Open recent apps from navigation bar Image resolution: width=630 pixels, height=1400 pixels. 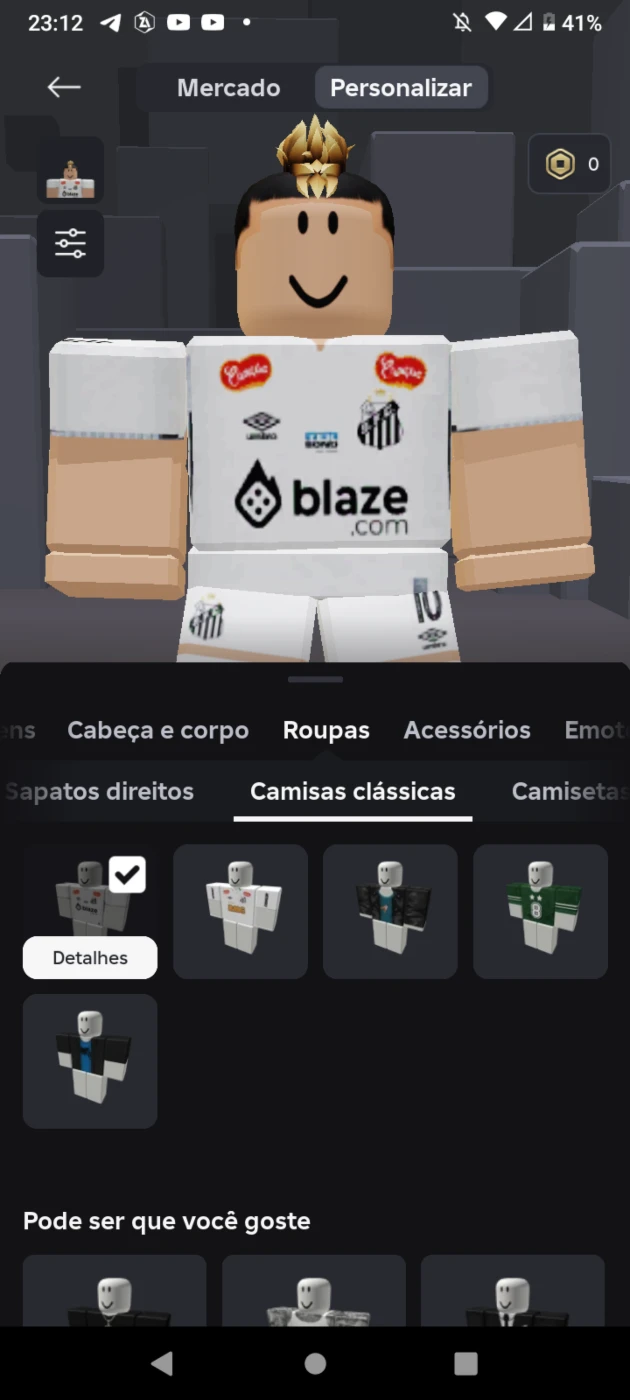[x=466, y=1363]
